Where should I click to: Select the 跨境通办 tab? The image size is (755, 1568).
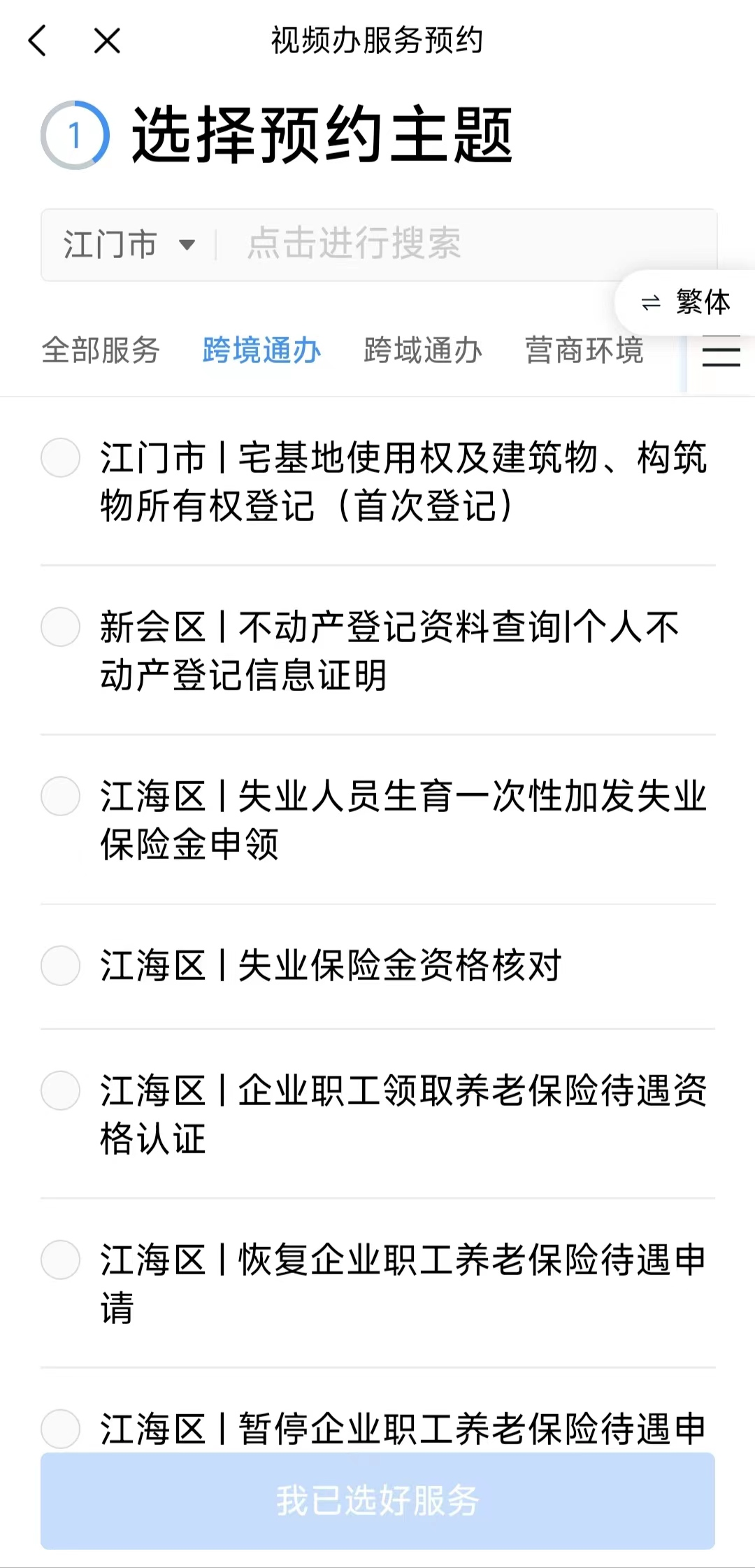(261, 350)
